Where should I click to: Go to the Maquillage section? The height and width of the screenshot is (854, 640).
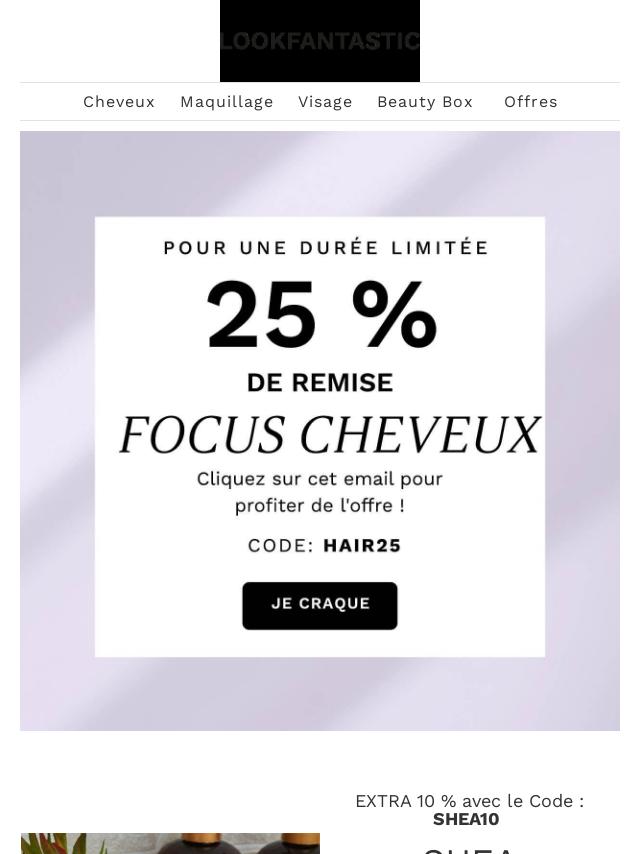pos(227,102)
